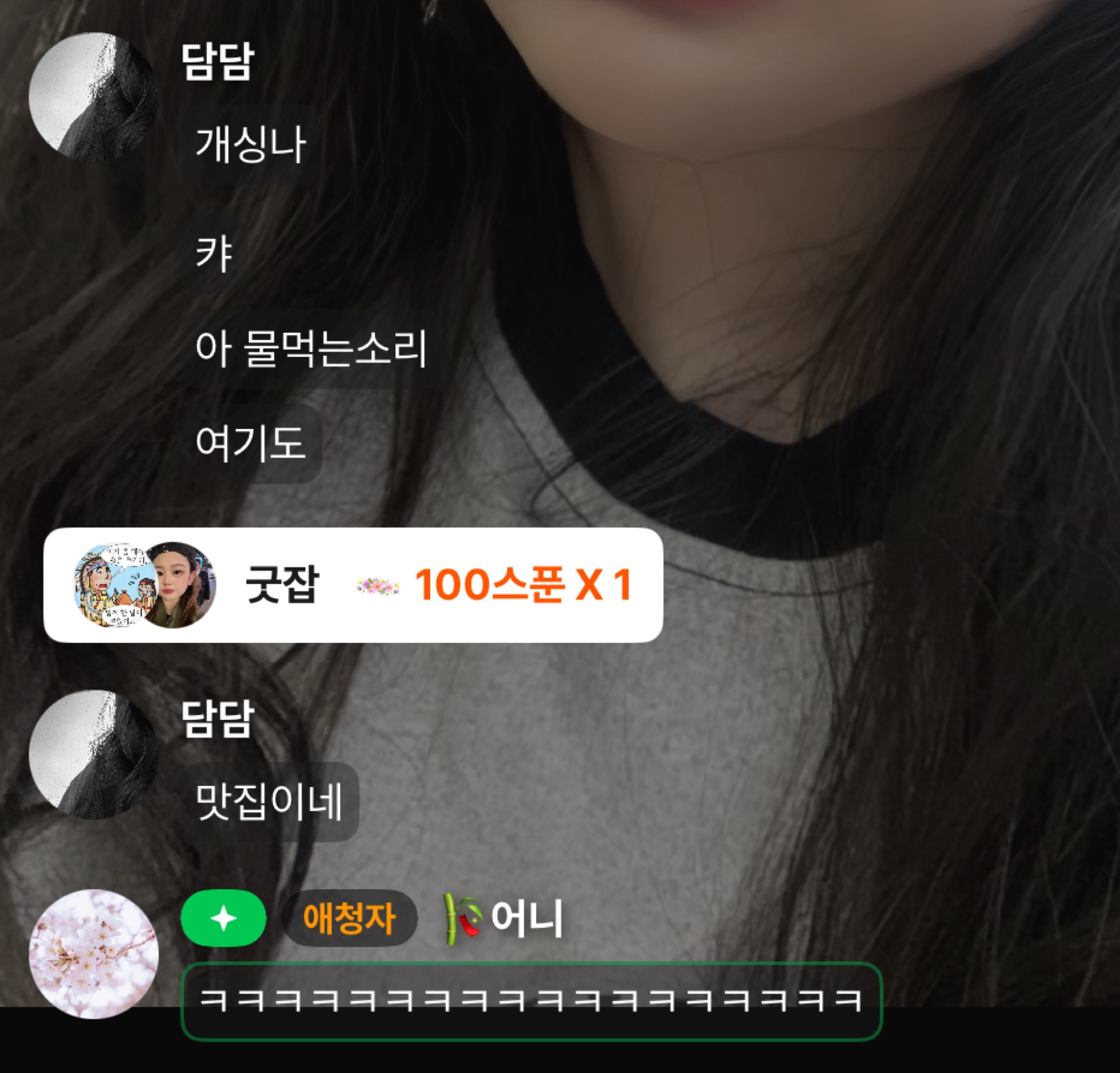Screen dimensions: 1120x1073
Task: Tap the 애청자 badge next to 어니
Action: (x=349, y=918)
